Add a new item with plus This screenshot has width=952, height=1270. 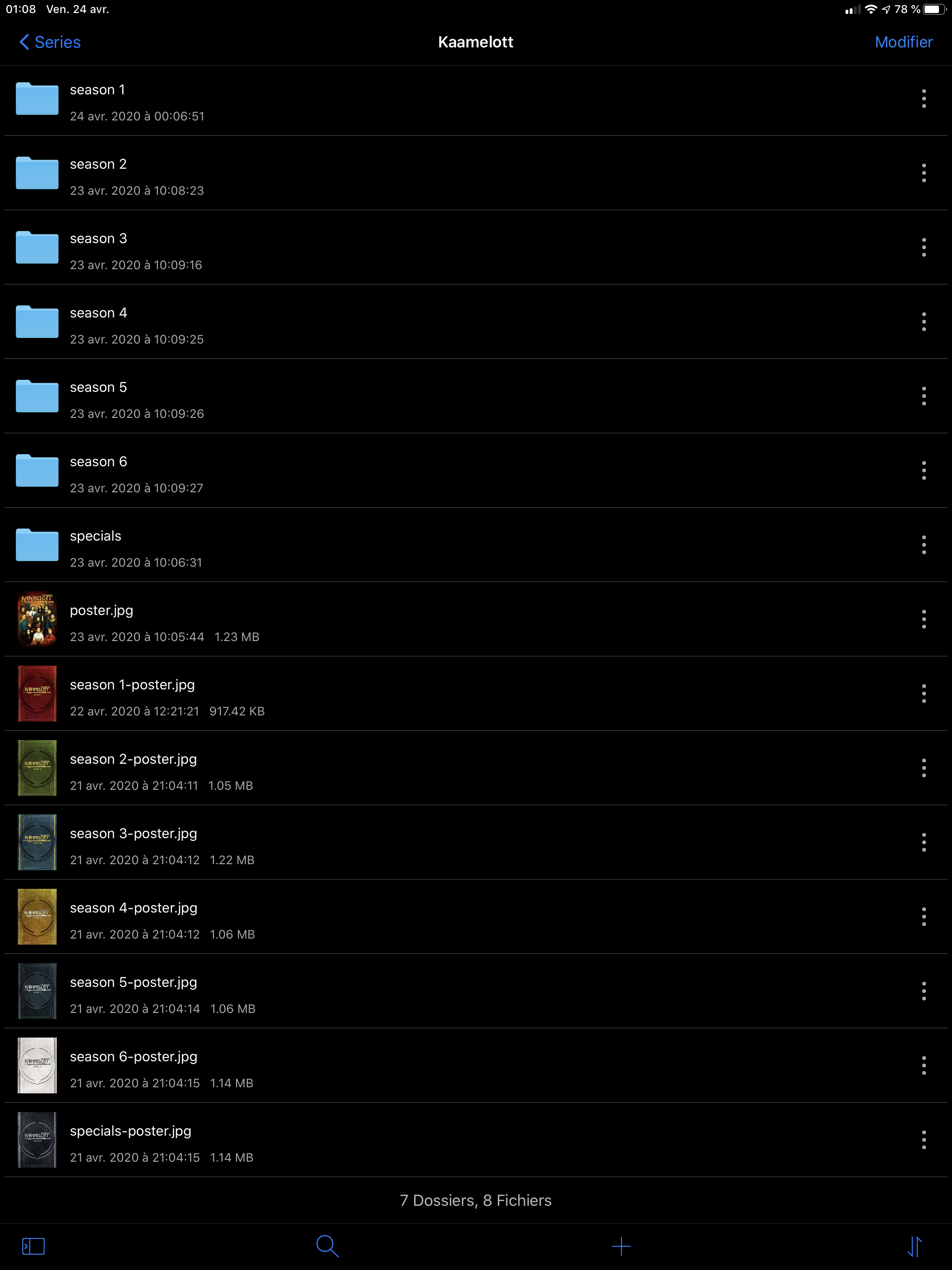click(x=621, y=1246)
